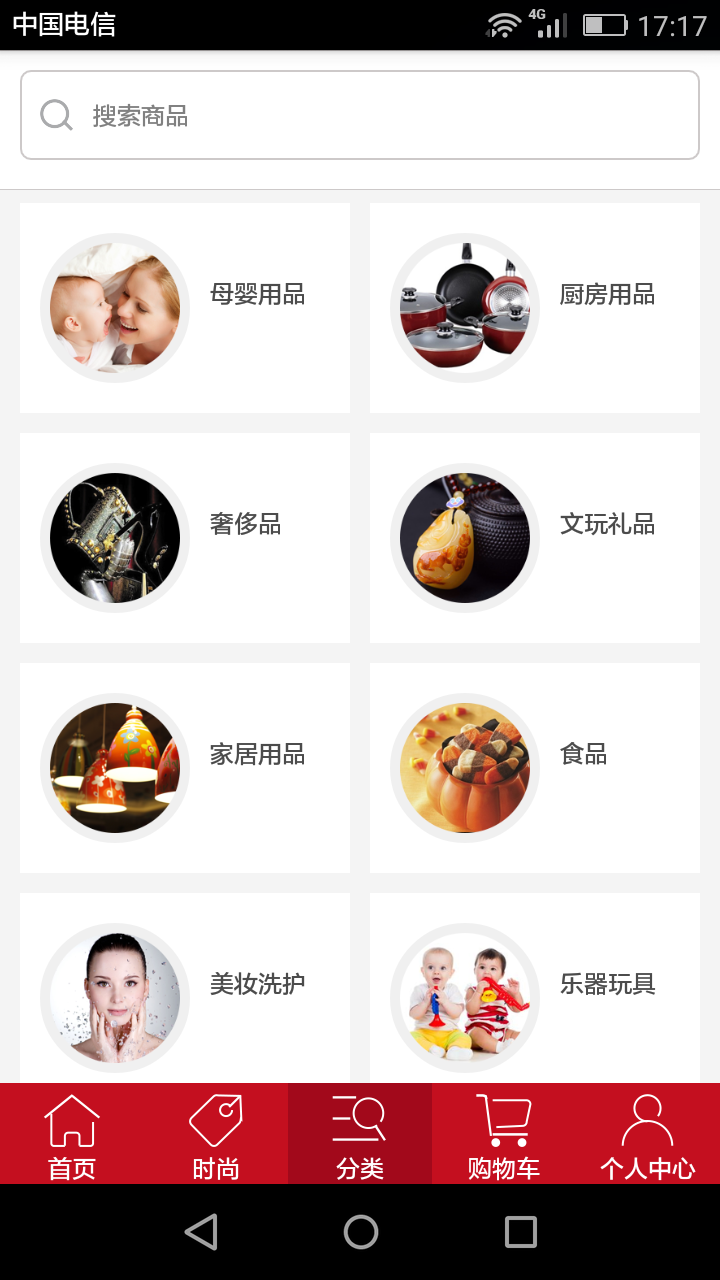Open the 家居用品 category
The height and width of the screenshot is (1280, 720).
pos(185,768)
